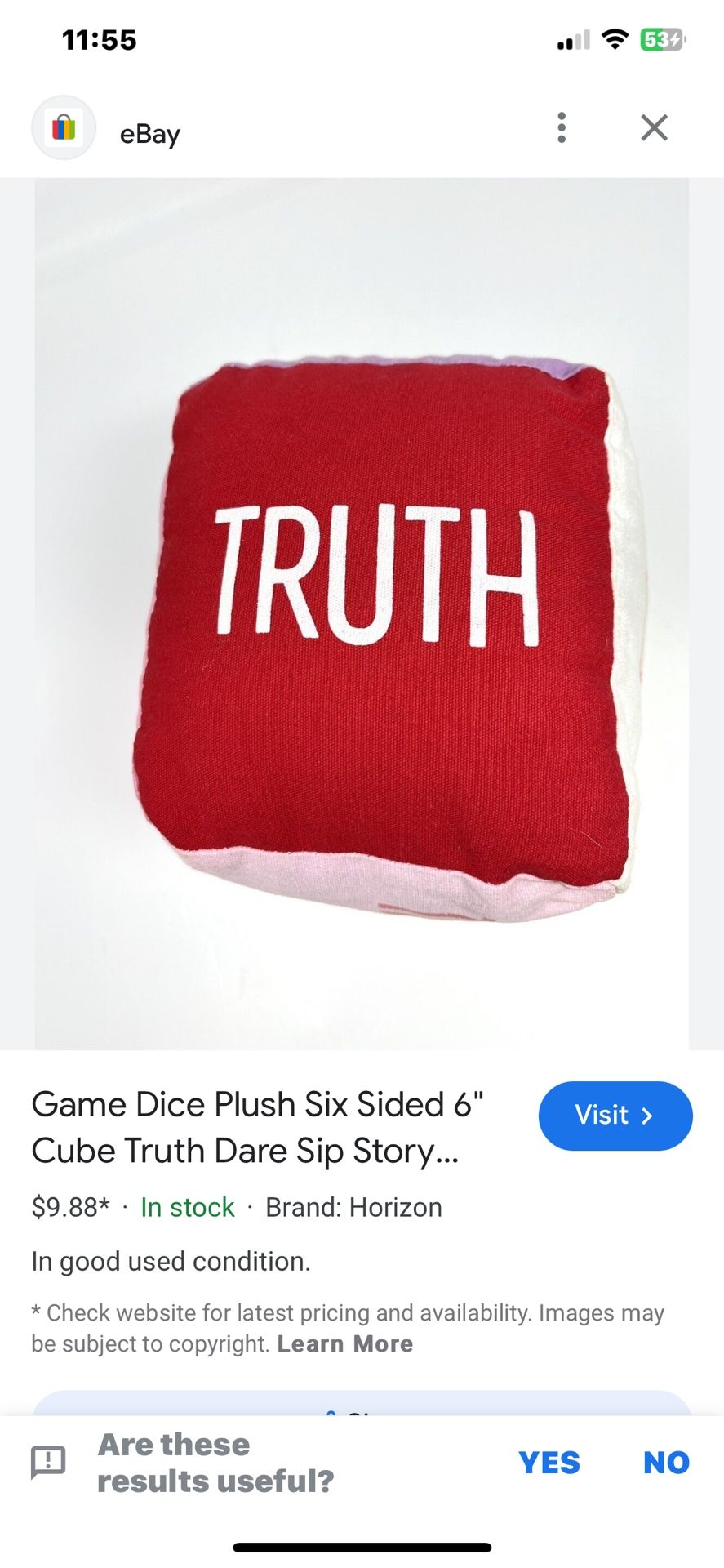Open the overflow menu for more options

click(562, 128)
